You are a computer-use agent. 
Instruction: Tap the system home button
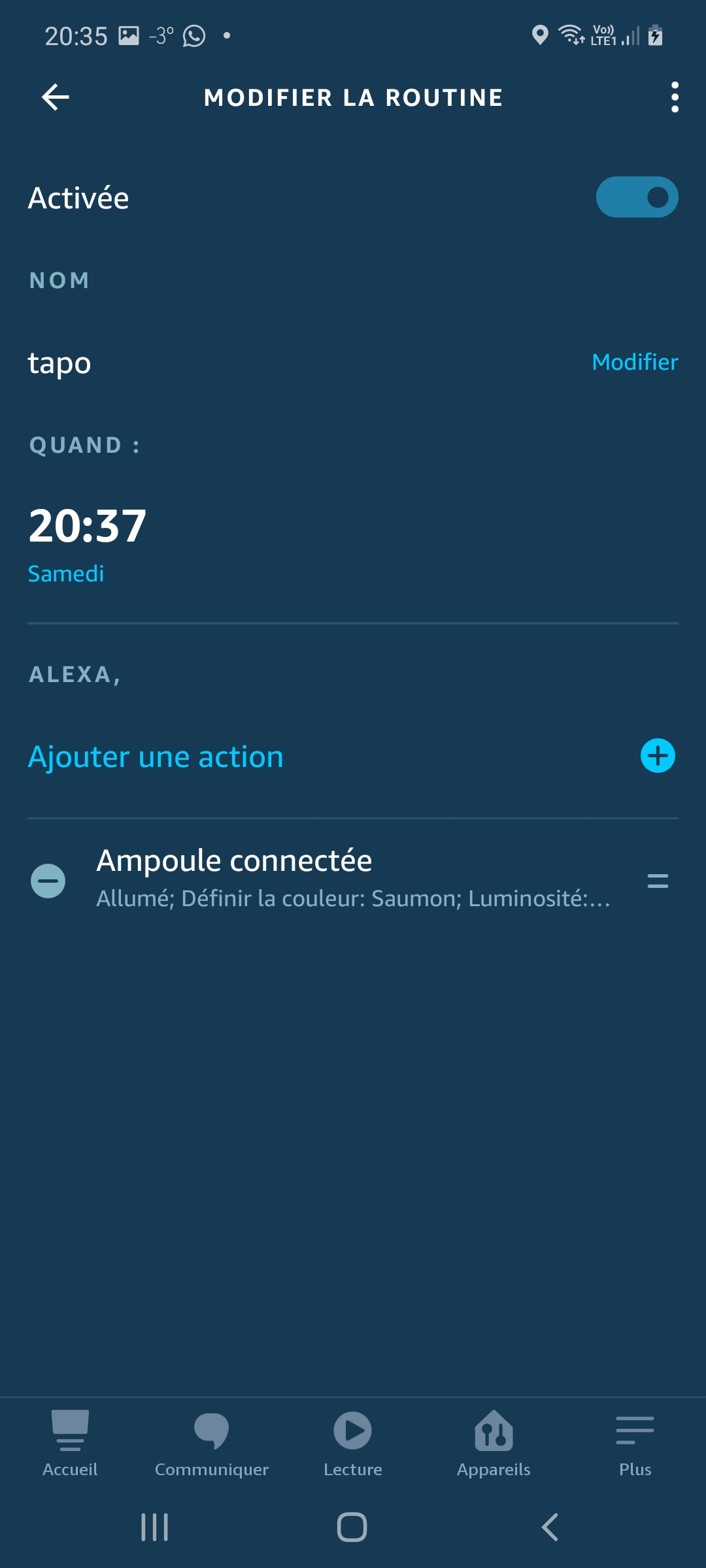[352, 1527]
